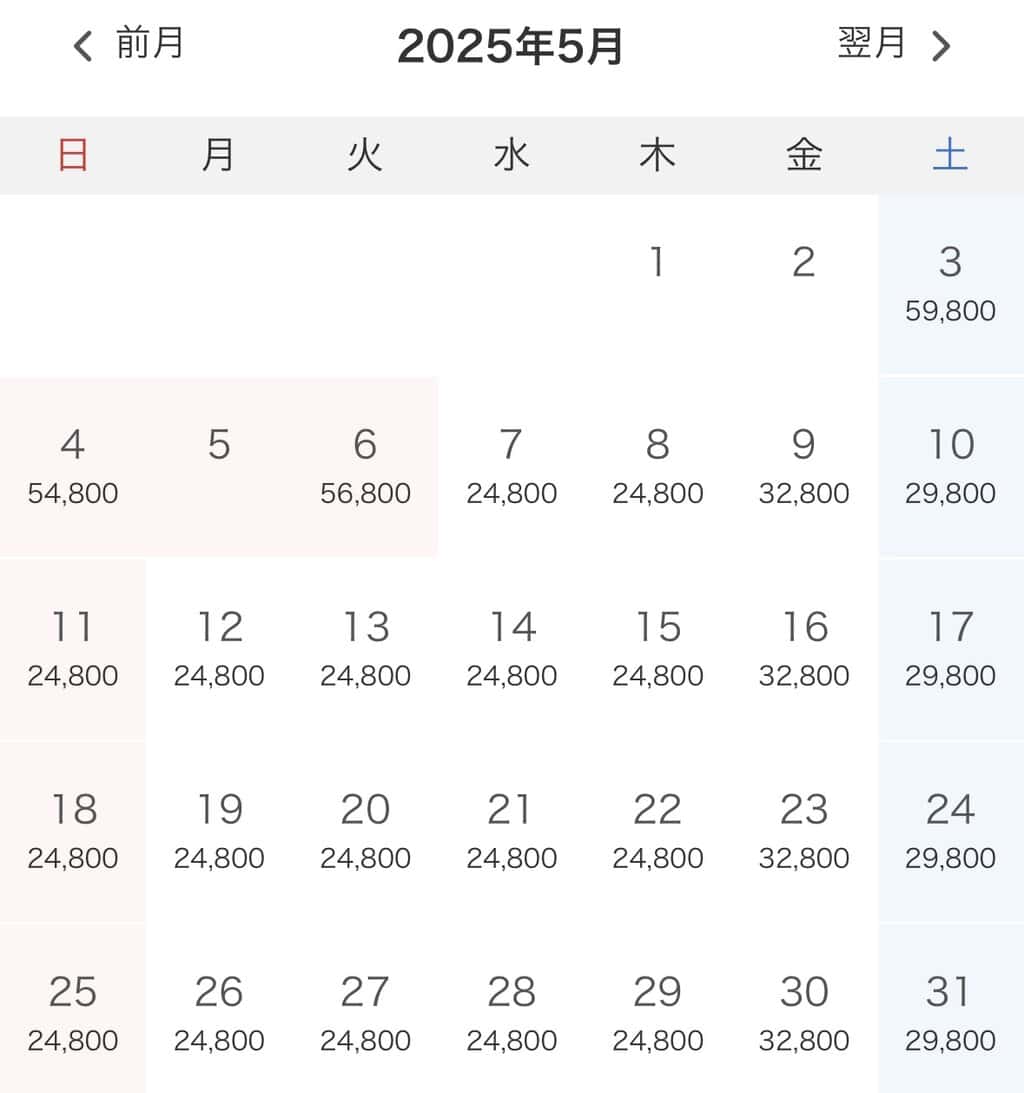Choose May 4 priced 54,800

click(x=73, y=466)
